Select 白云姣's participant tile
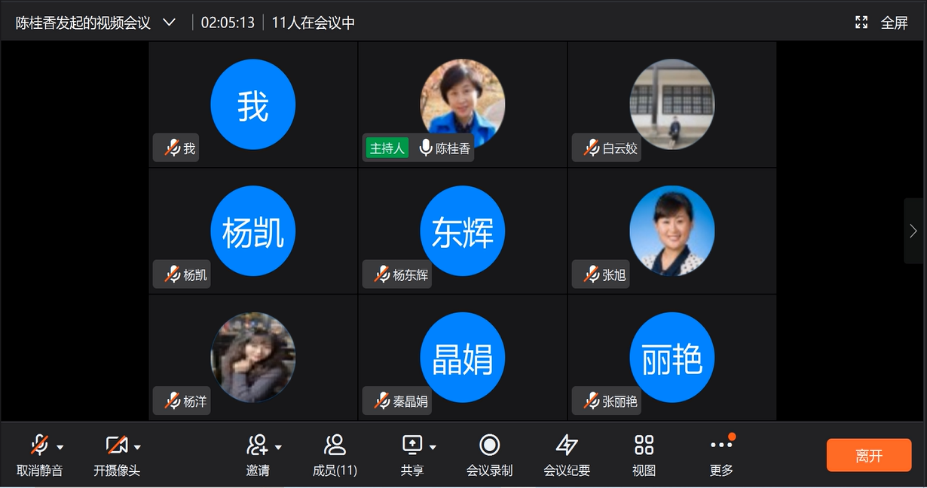927x488 pixels. (671, 104)
